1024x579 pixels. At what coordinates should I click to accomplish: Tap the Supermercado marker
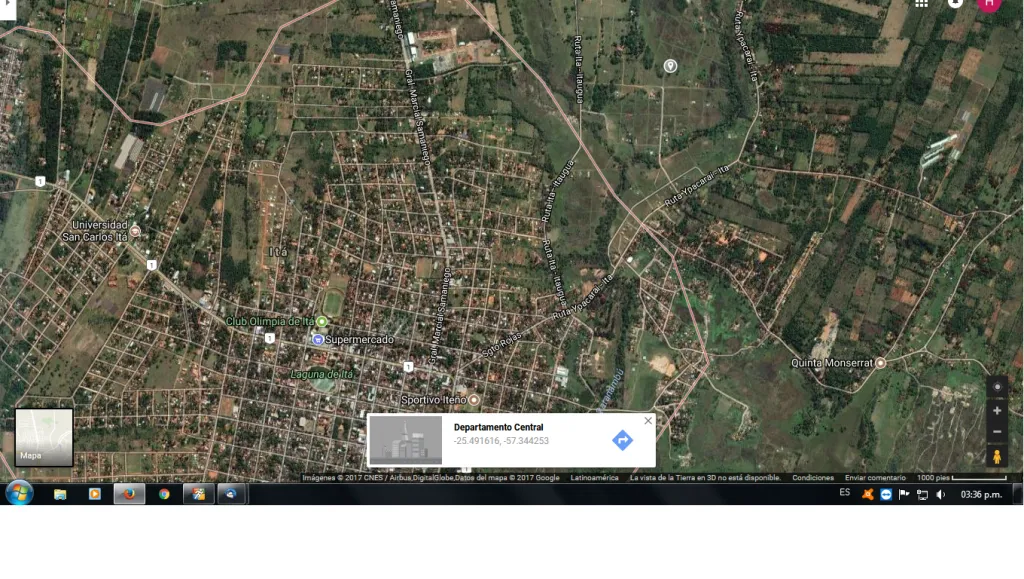[318, 339]
